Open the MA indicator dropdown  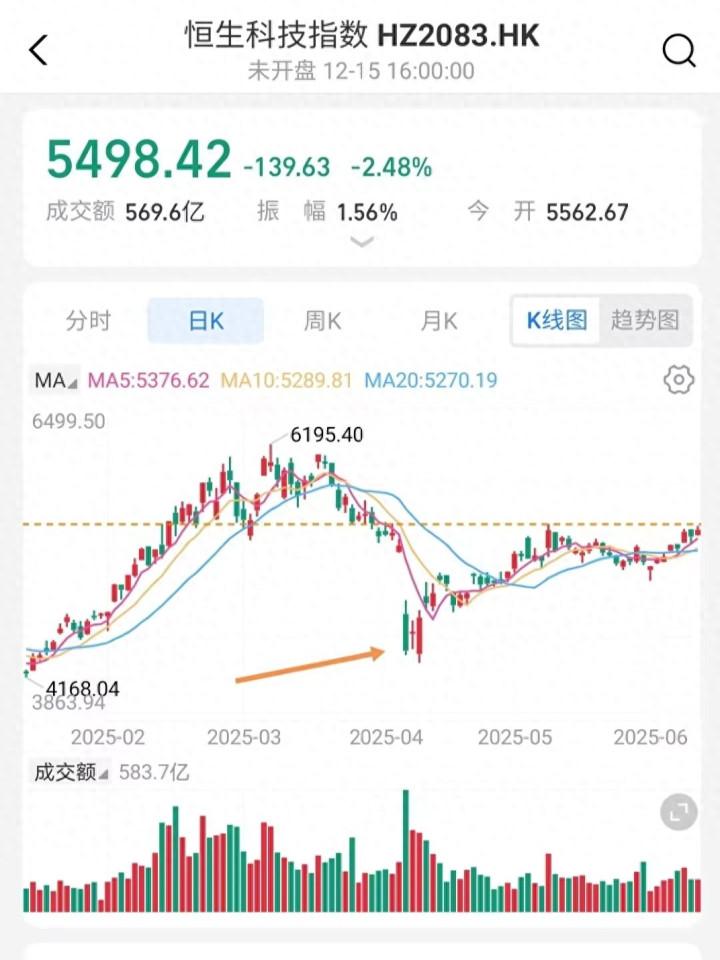pyautogui.click(x=54, y=381)
